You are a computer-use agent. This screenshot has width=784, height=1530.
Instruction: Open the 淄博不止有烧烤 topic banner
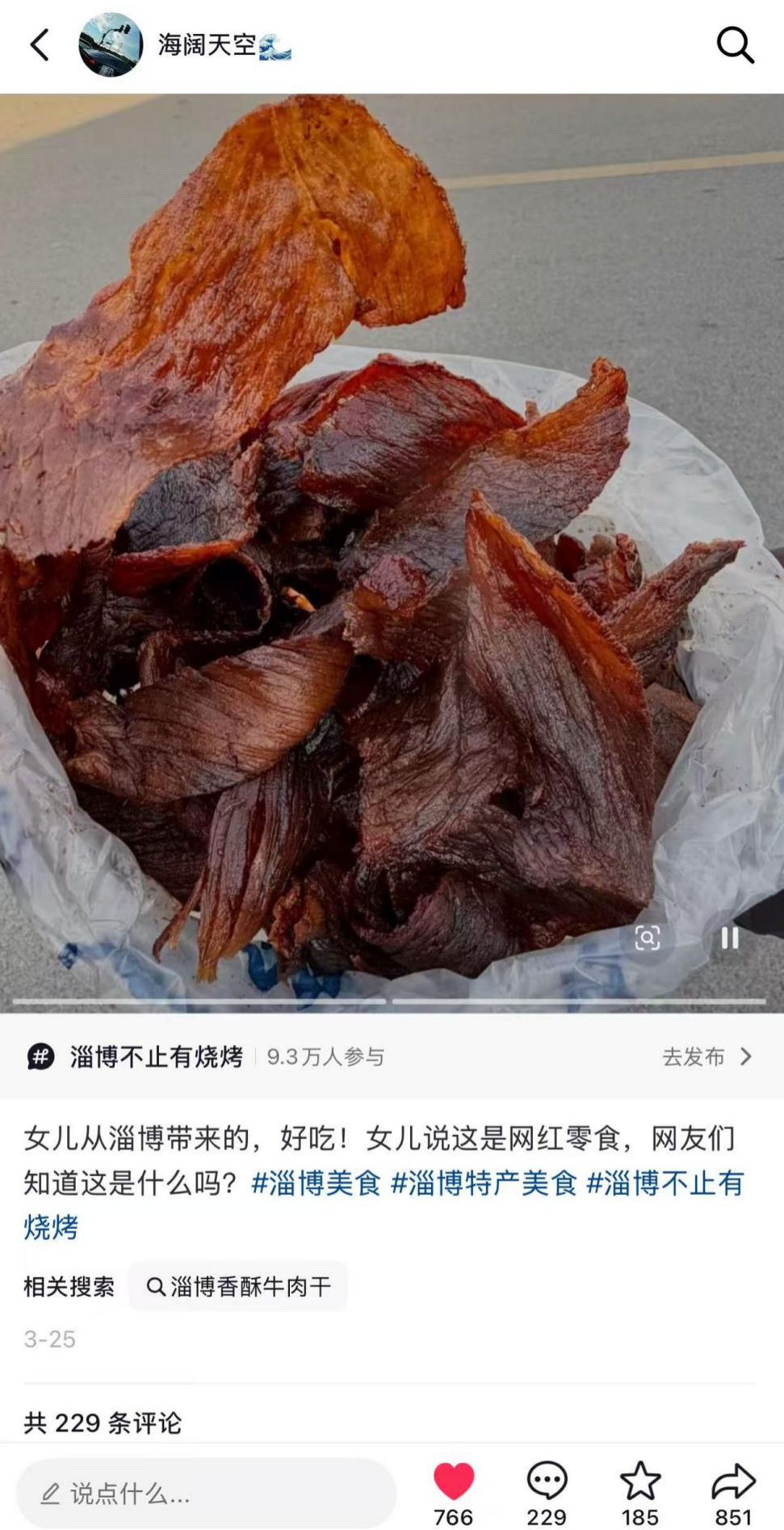157,1057
